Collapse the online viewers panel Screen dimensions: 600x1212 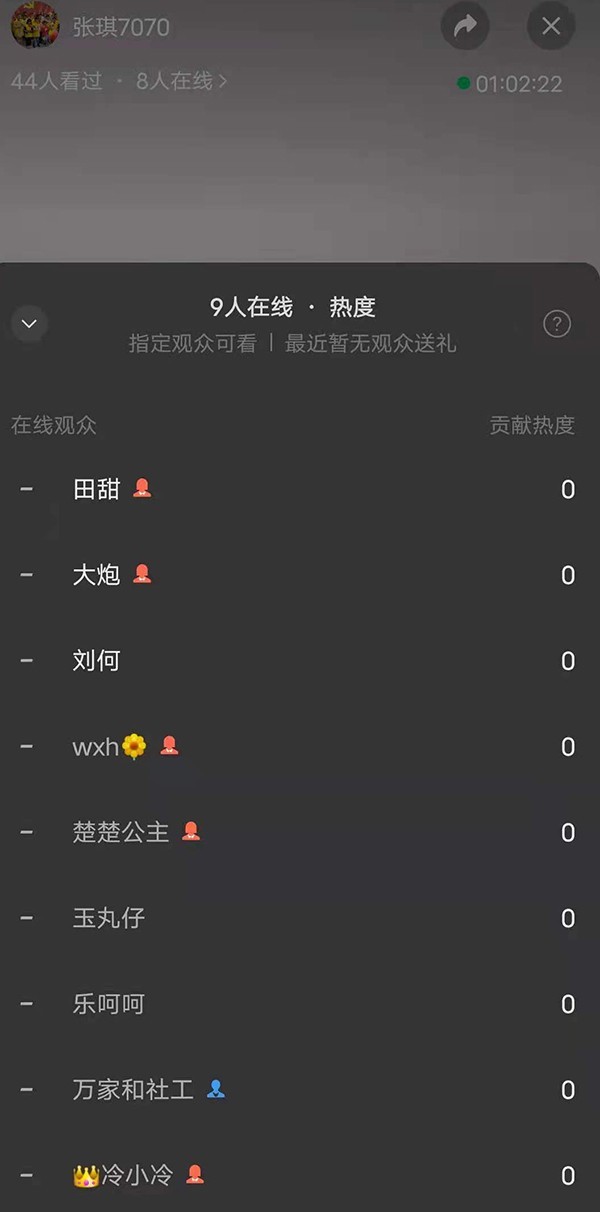tap(29, 324)
